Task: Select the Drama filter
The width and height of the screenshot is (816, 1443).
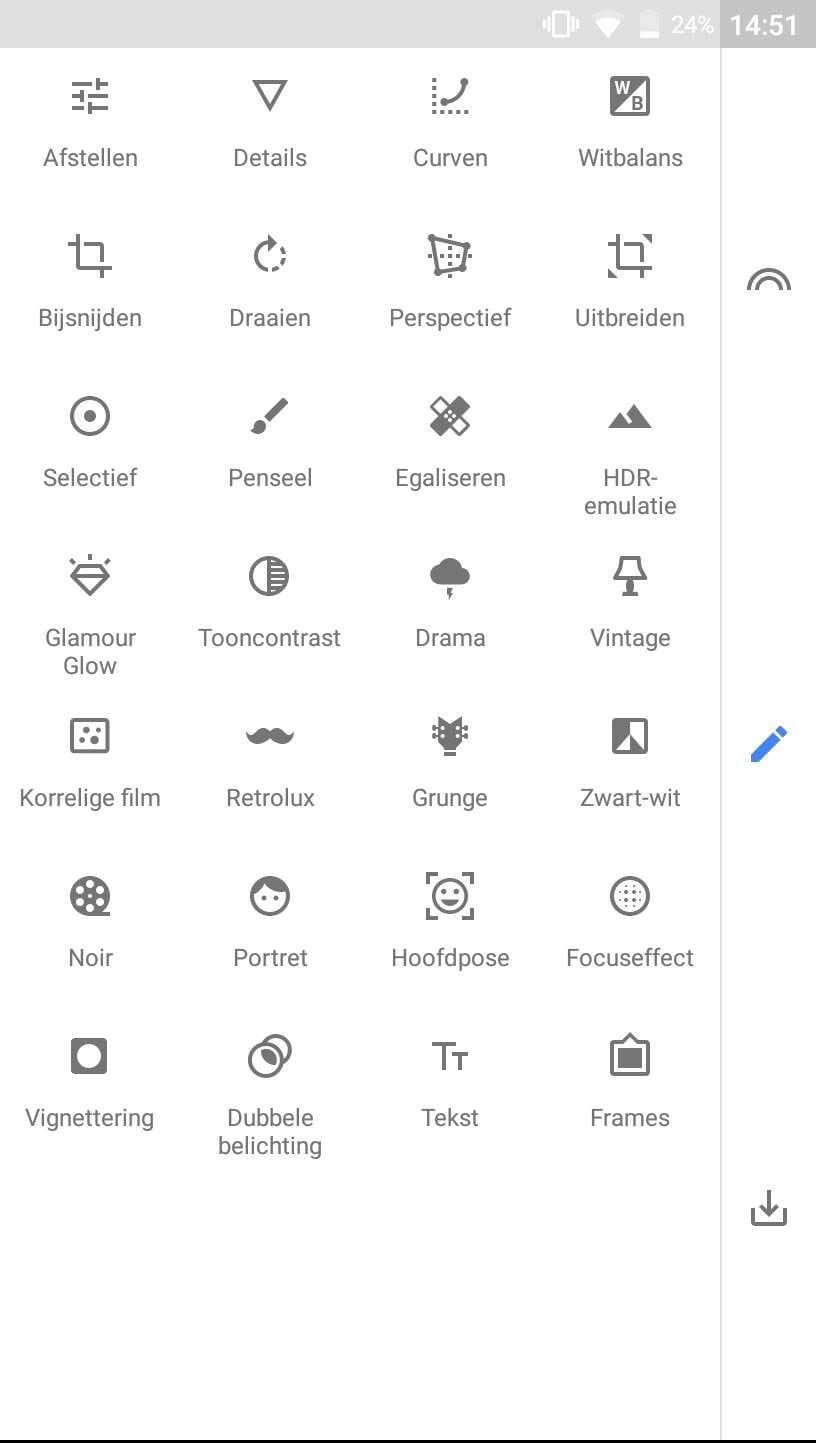Action: (450, 602)
